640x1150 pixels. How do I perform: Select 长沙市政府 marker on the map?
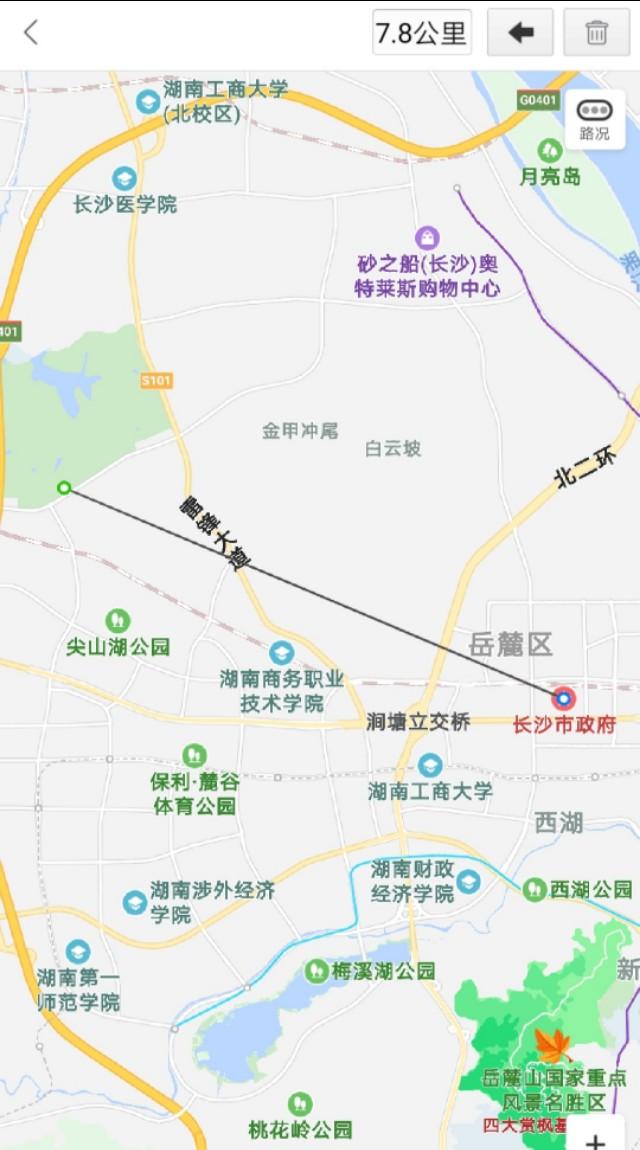coord(563,698)
